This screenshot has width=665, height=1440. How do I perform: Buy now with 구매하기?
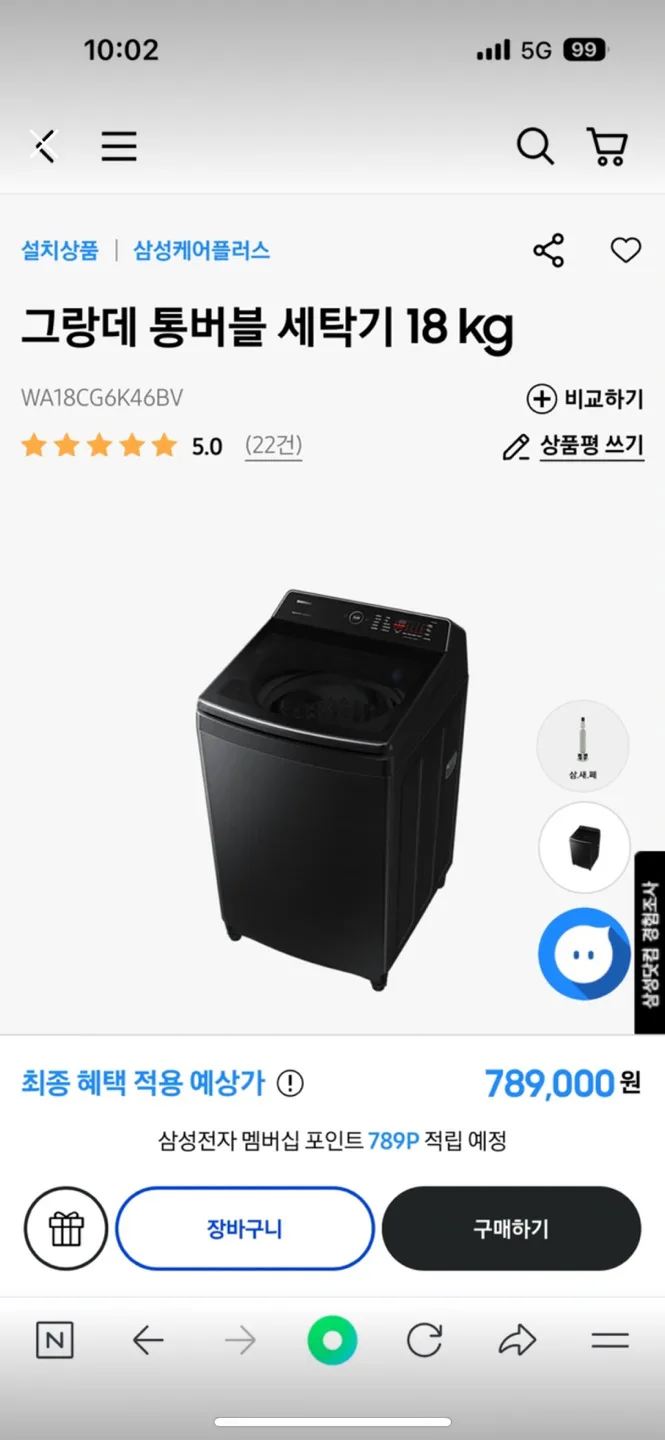tap(511, 1229)
